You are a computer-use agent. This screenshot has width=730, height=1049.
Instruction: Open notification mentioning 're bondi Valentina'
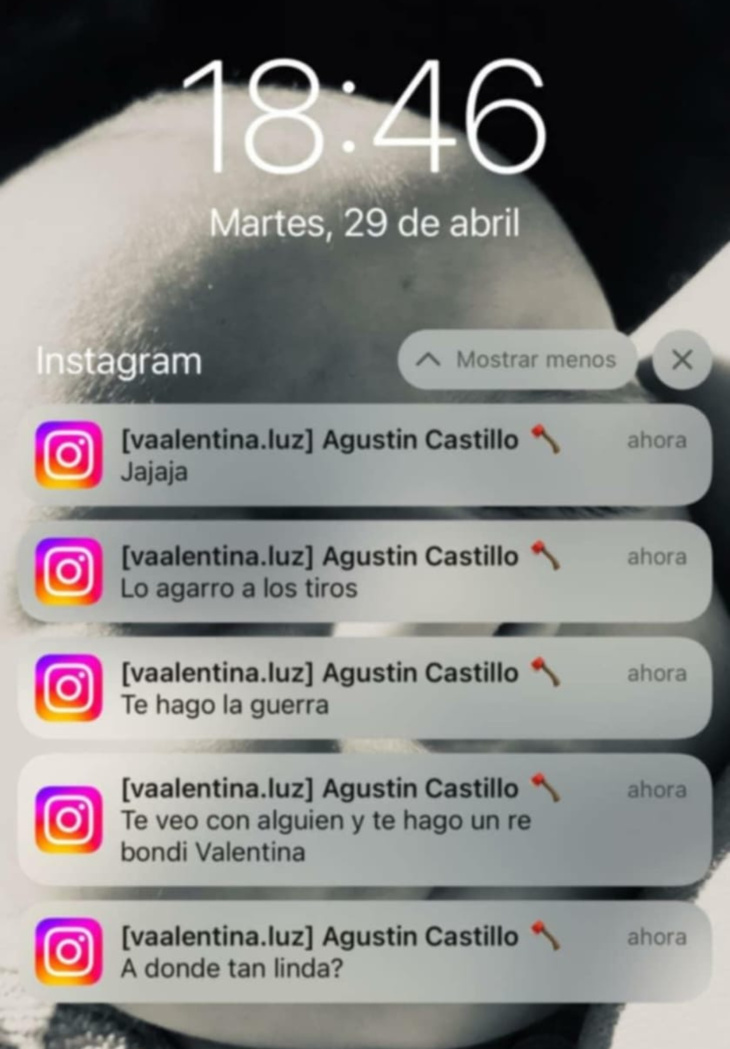tap(365, 820)
